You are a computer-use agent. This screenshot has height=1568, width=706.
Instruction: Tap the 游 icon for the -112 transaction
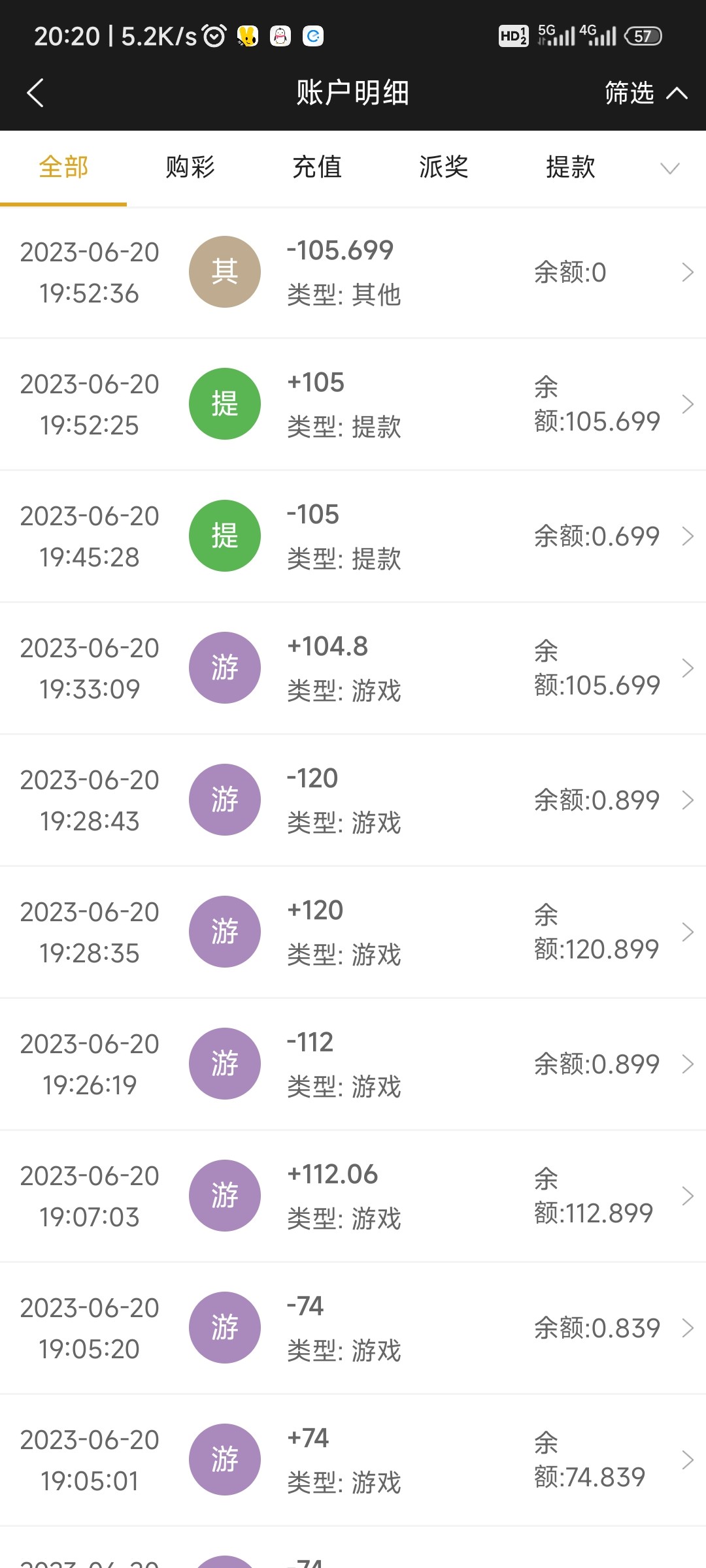click(x=224, y=1064)
